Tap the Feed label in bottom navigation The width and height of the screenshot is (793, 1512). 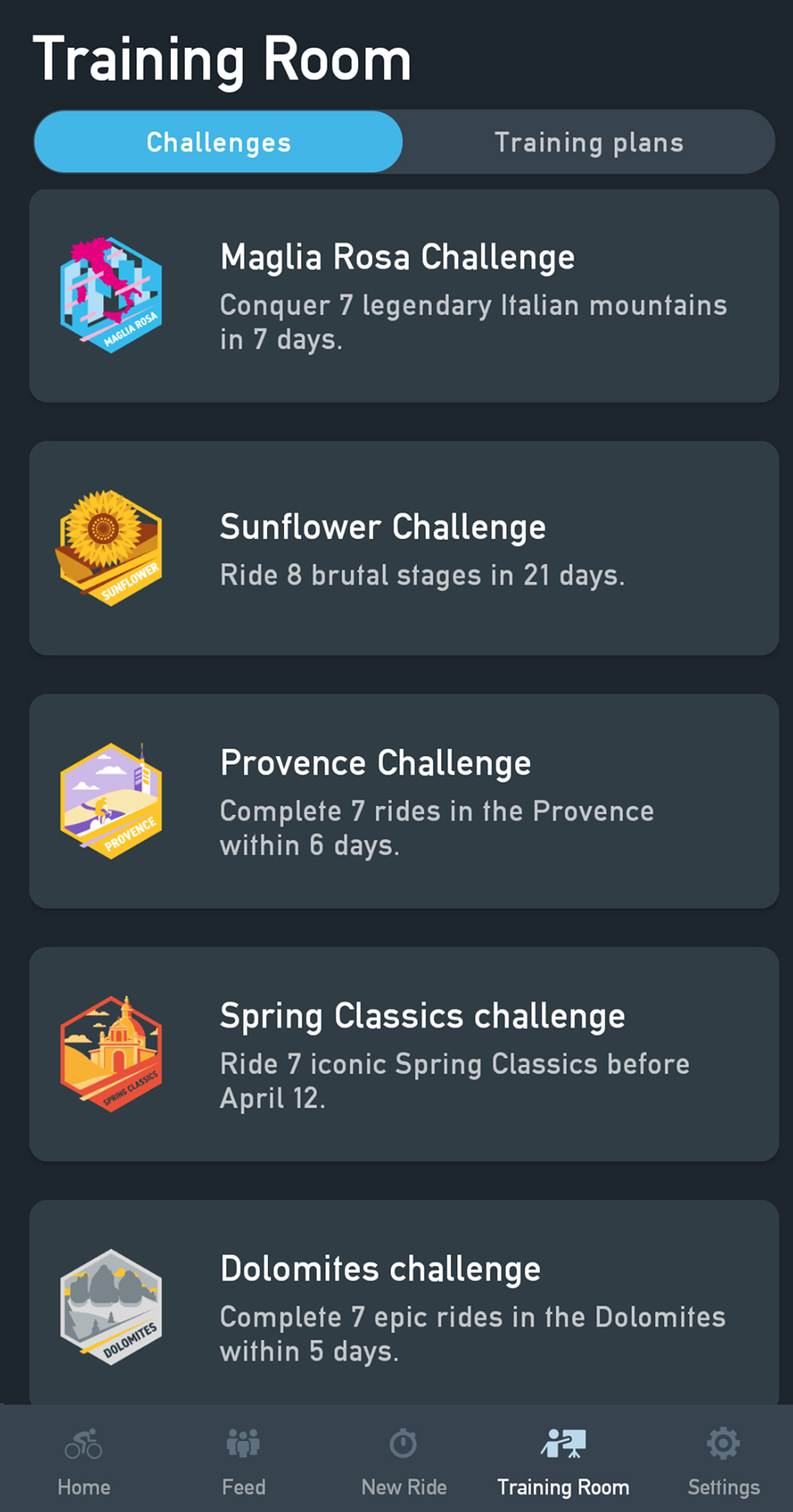pos(243,1487)
